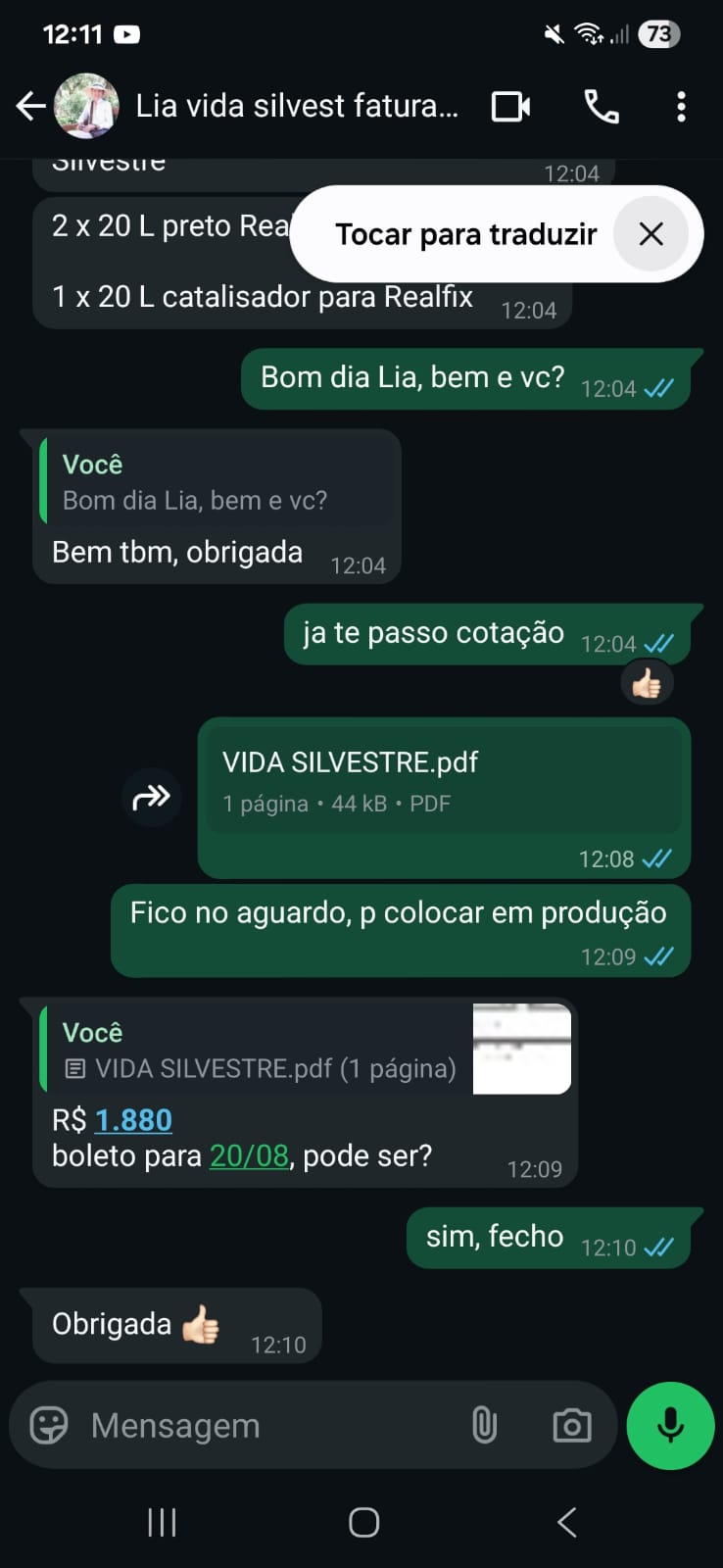Dismiss the translate suggestion popup

pos(651,234)
